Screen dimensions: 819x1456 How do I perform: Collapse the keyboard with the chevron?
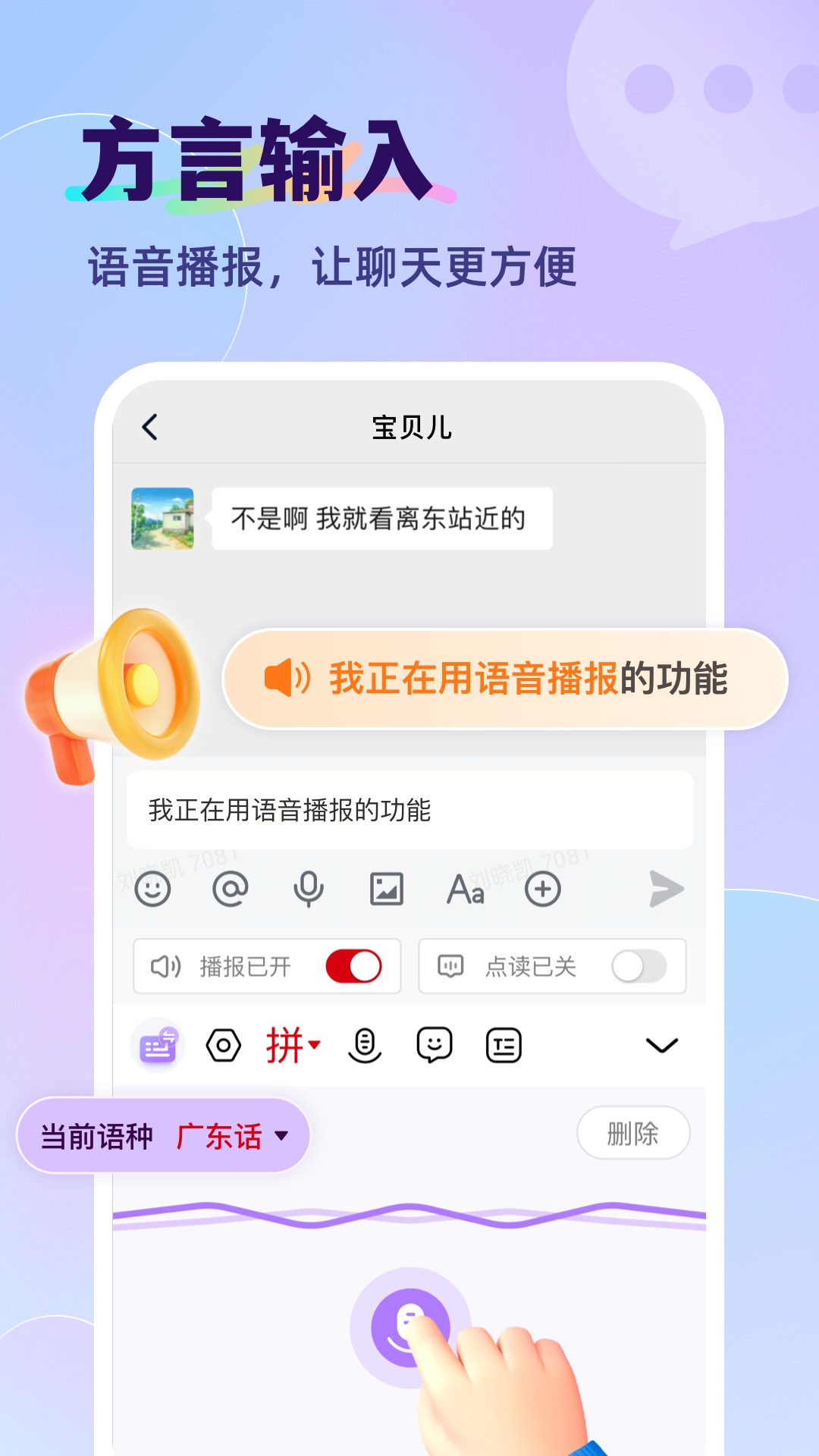(662, 1045)
